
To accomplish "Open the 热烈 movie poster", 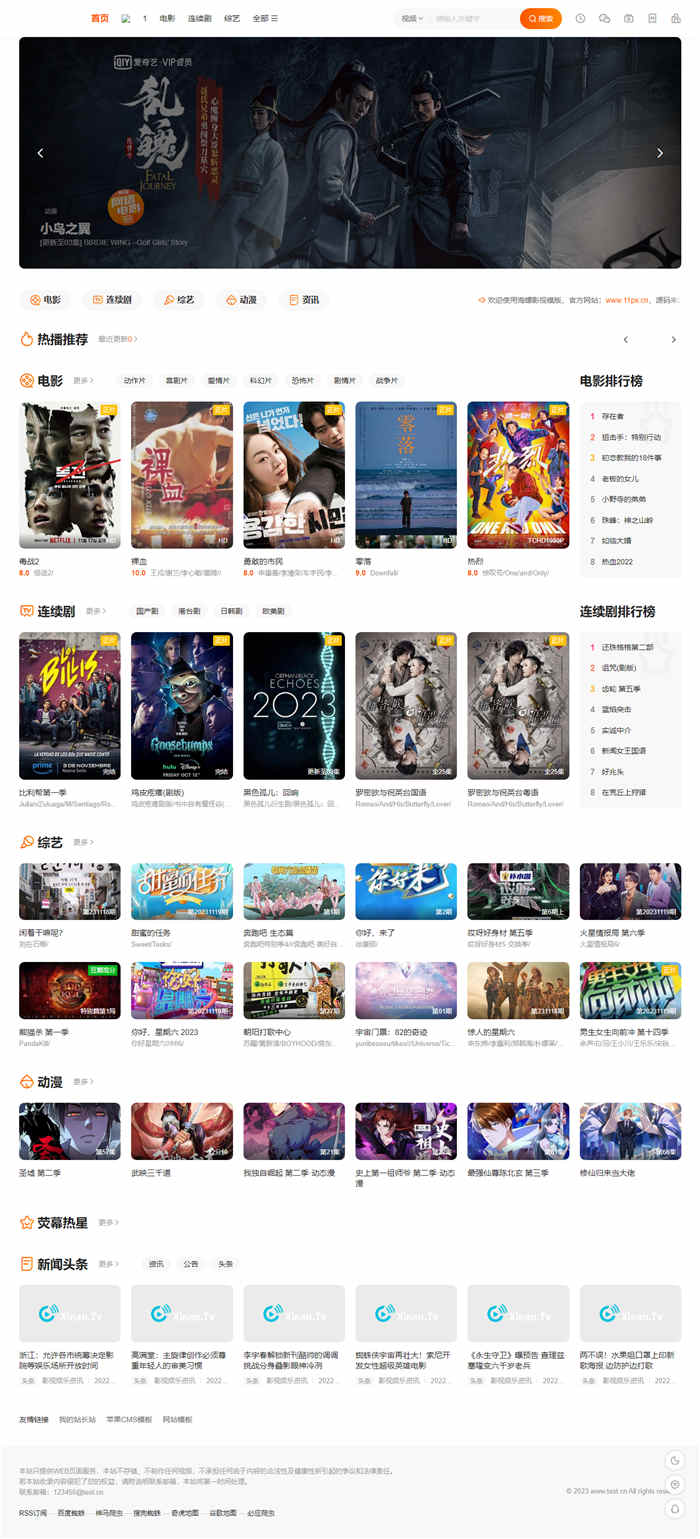I will pos(517,475).
